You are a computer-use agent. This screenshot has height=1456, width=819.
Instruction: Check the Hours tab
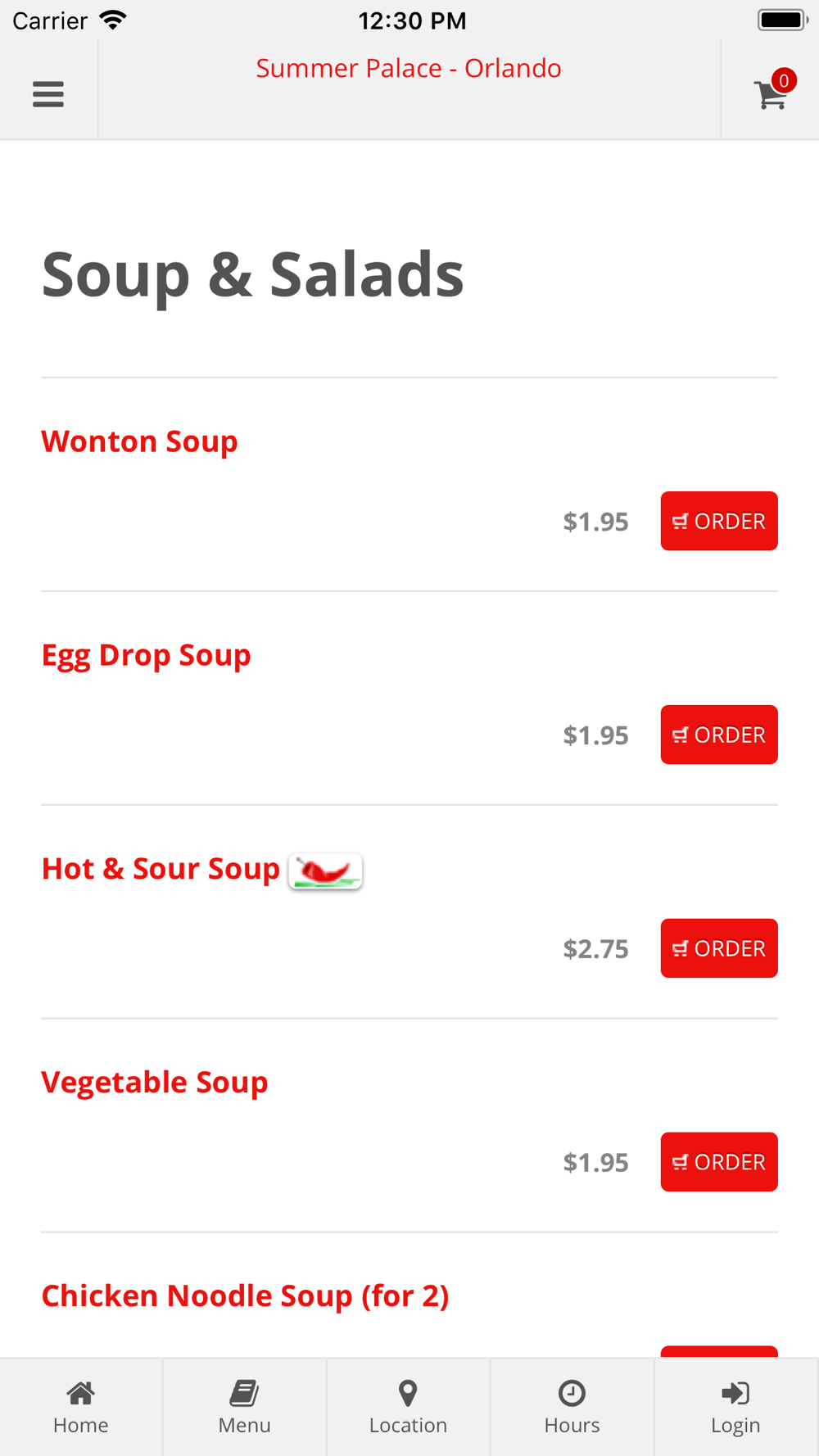click(x=572, y=1407)
